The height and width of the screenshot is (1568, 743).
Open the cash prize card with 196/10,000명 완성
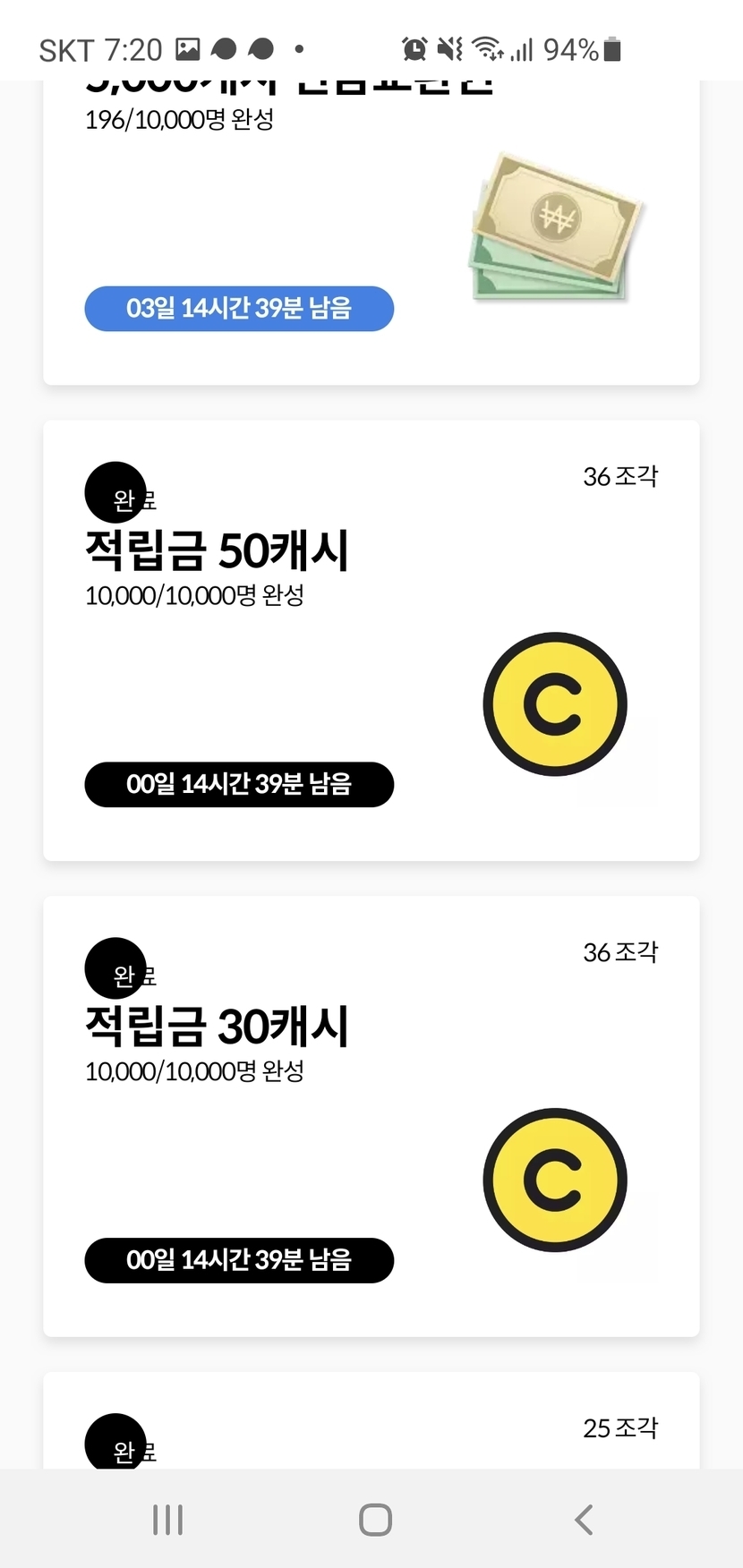click(x=371, y=233)
